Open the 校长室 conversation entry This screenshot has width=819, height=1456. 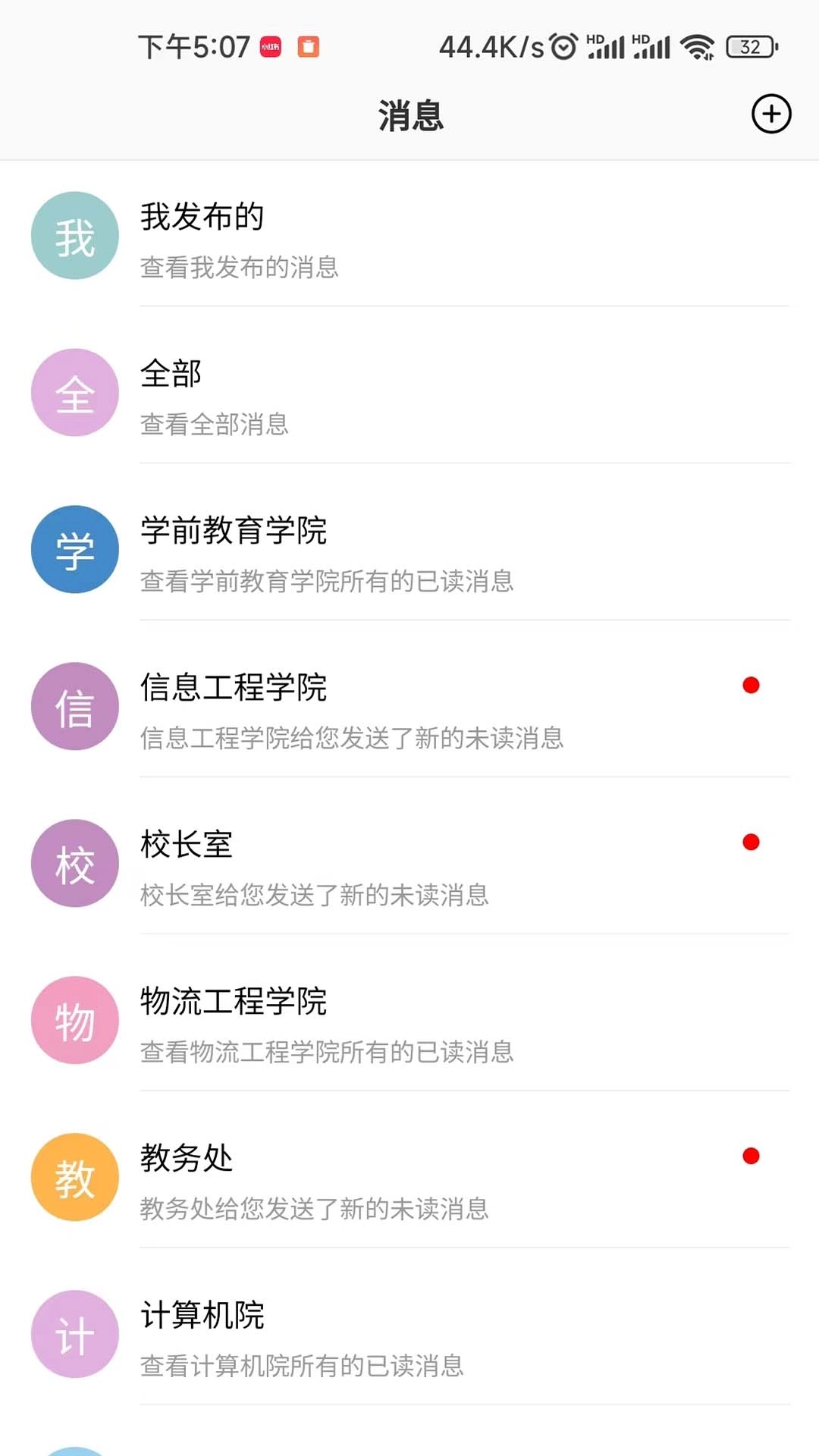tap(409, 863)
